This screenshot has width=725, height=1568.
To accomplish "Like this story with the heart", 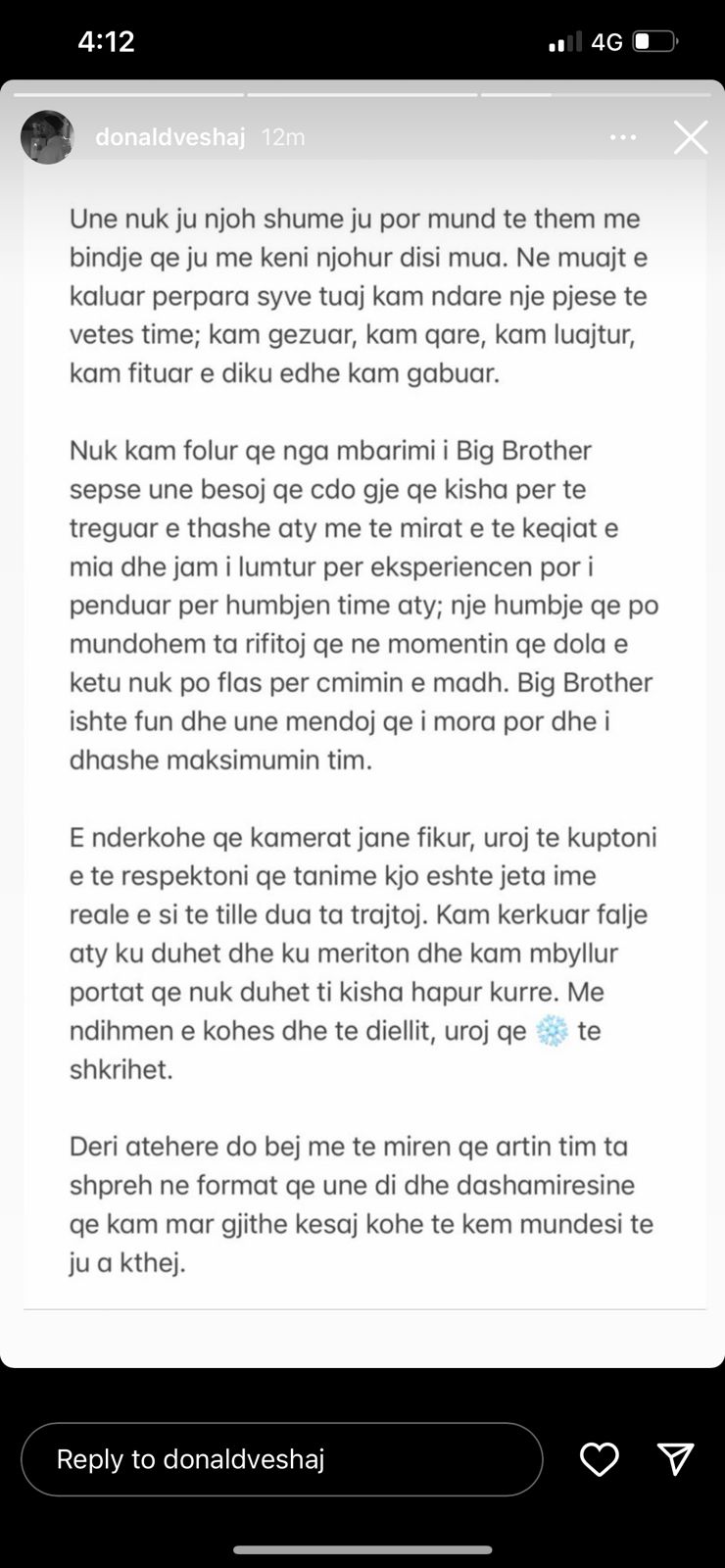I will 600,1459.
